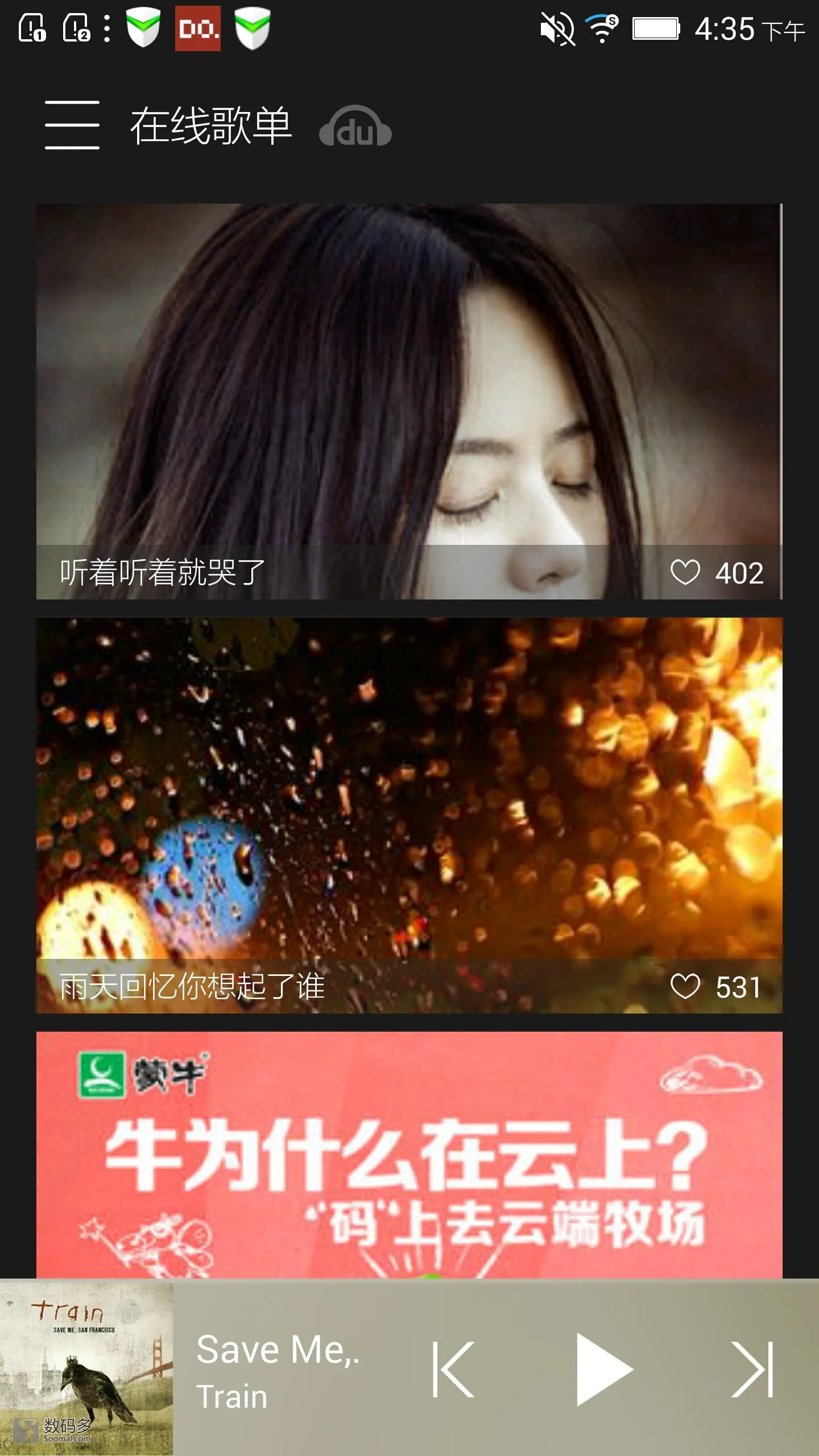Like the 听着听着就哭了 playlist

(685, 572)
